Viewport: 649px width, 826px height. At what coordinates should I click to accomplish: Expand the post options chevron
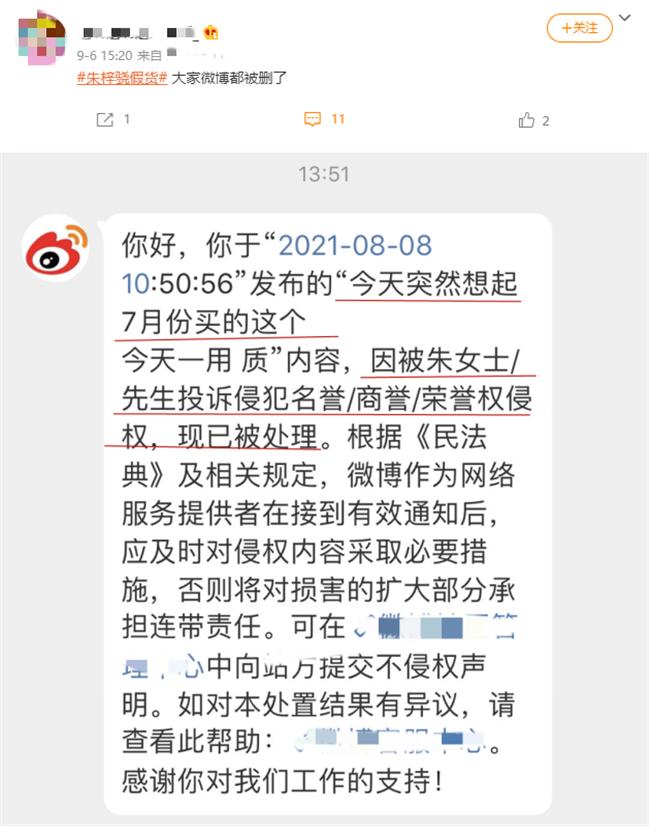(x=626, y=18)
